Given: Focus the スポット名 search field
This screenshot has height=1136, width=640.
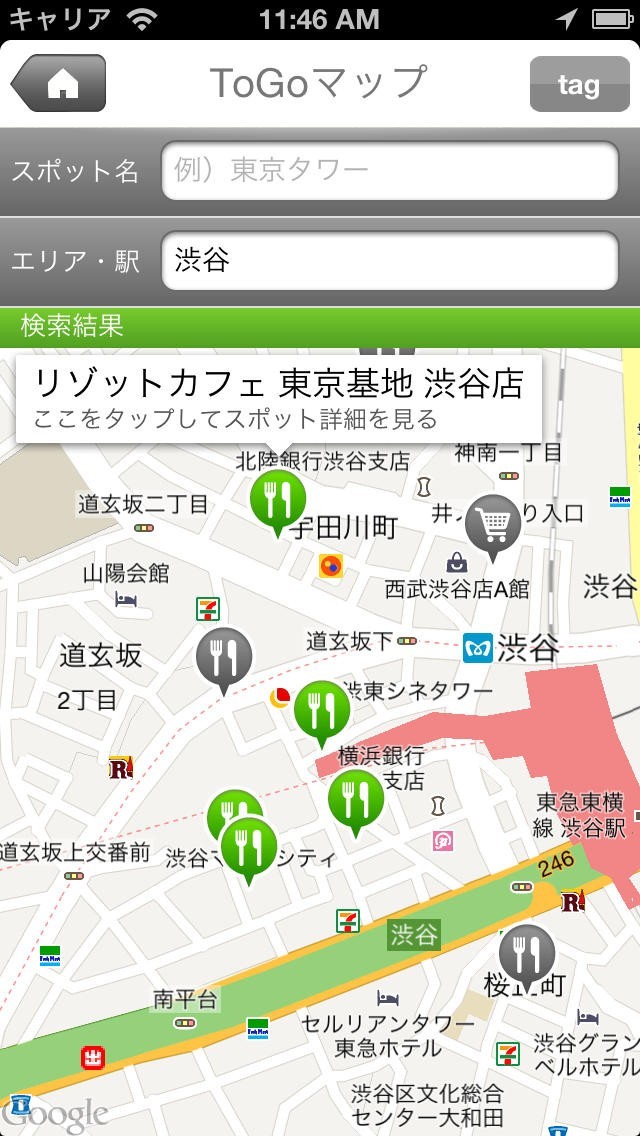Looking at the screenshot, I should coord(390,170).
